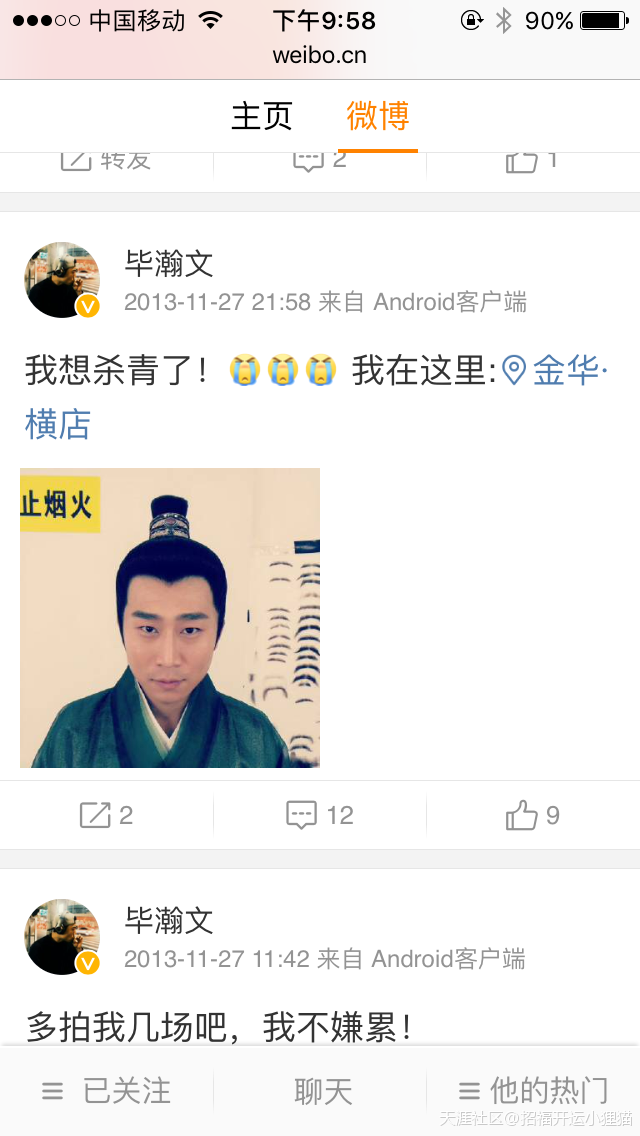Open comments on the 我想杀青了 post

click(320, 815)
